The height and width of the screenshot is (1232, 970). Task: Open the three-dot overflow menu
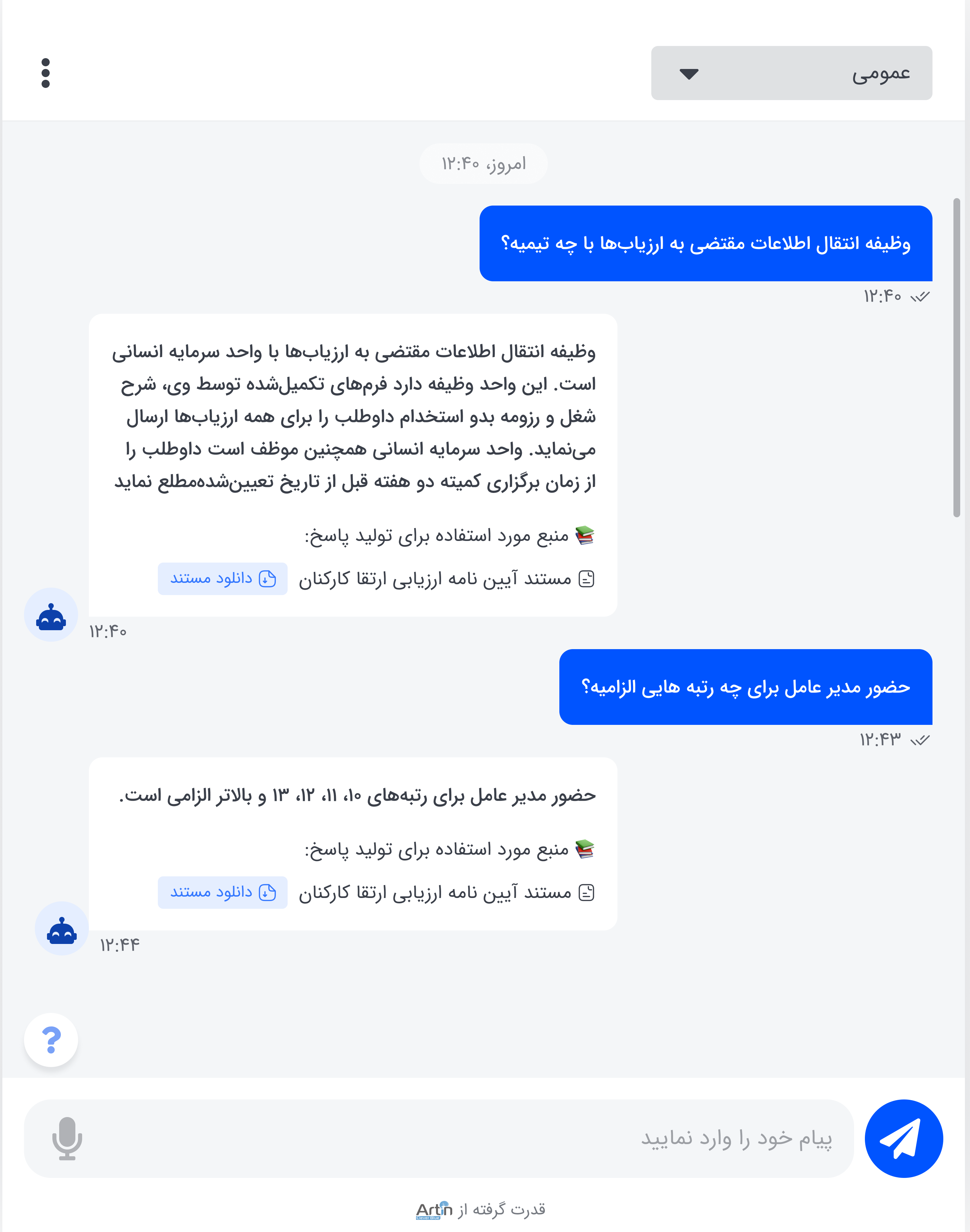(x=45, y=73)
